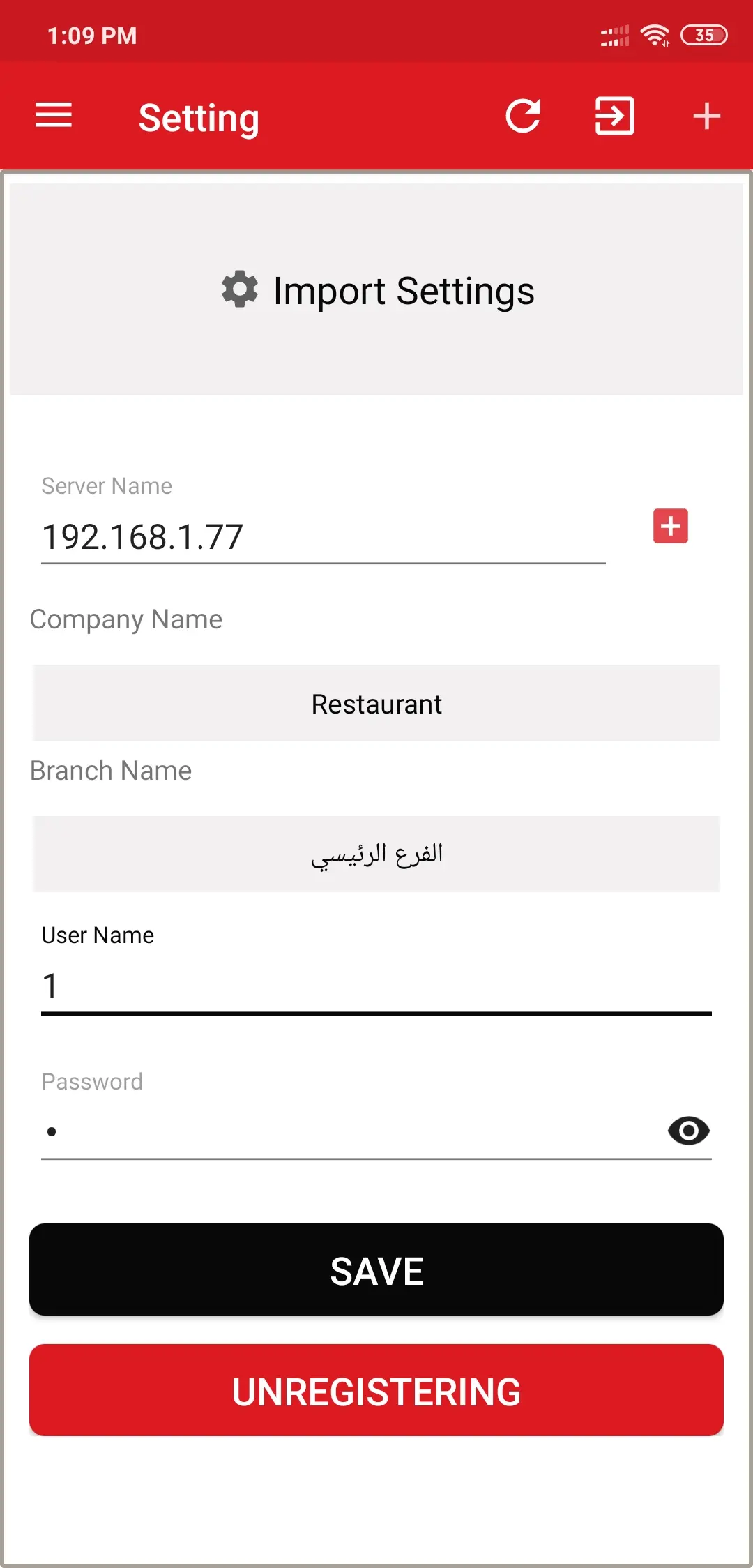Screen dimensions: 753x1568
Task: Save the settings
Action: [376, 1269]
